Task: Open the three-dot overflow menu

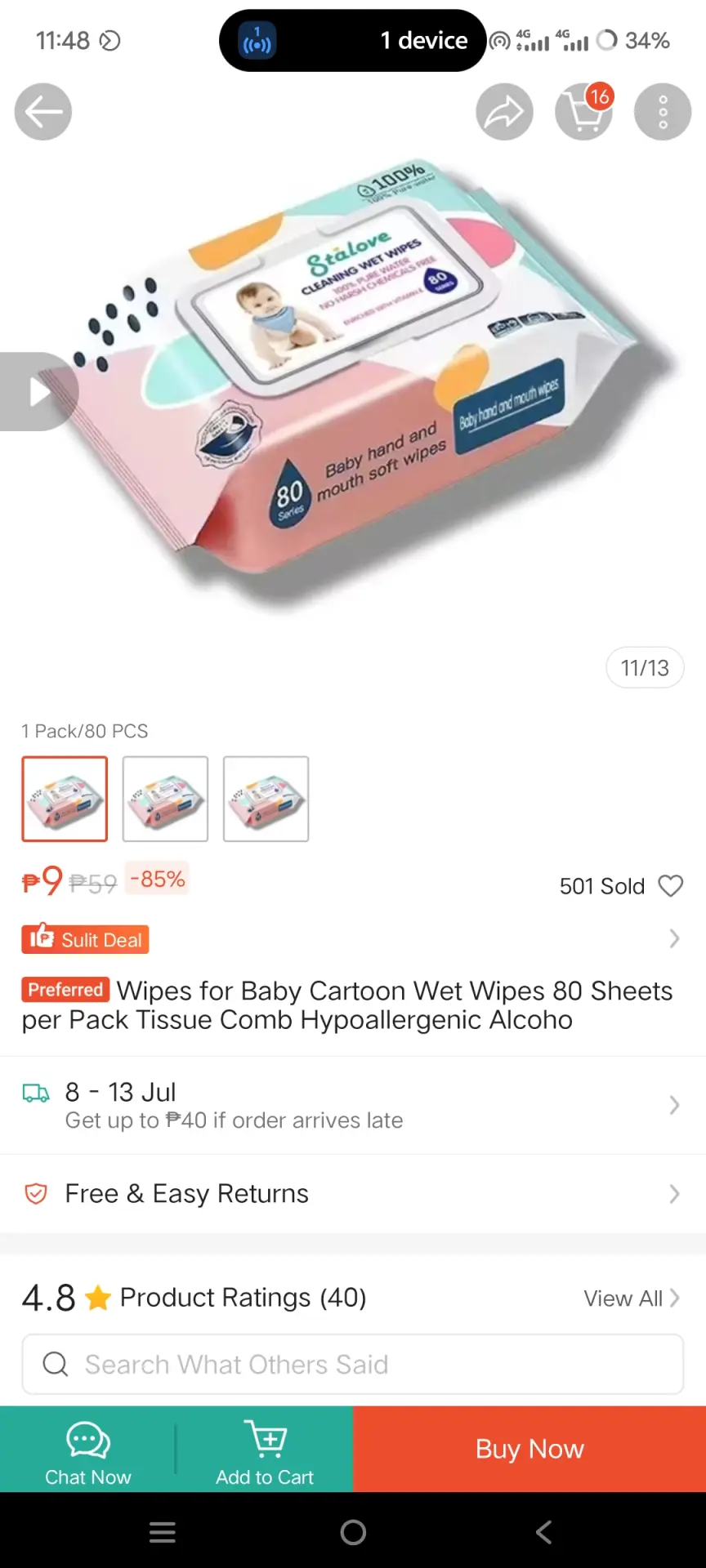Action: point(663,112)
